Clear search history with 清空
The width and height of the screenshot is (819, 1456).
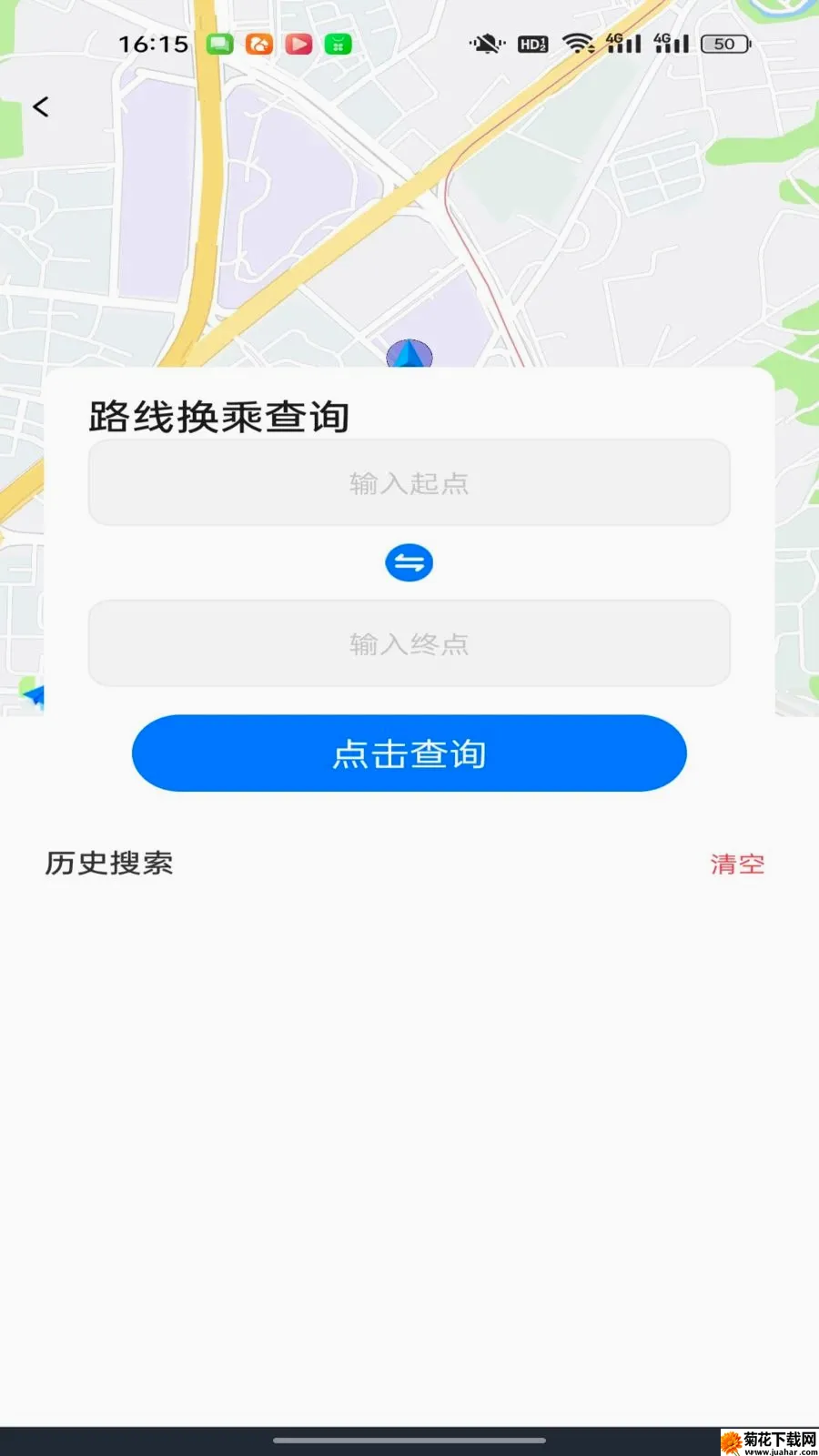tap(737, 864)
